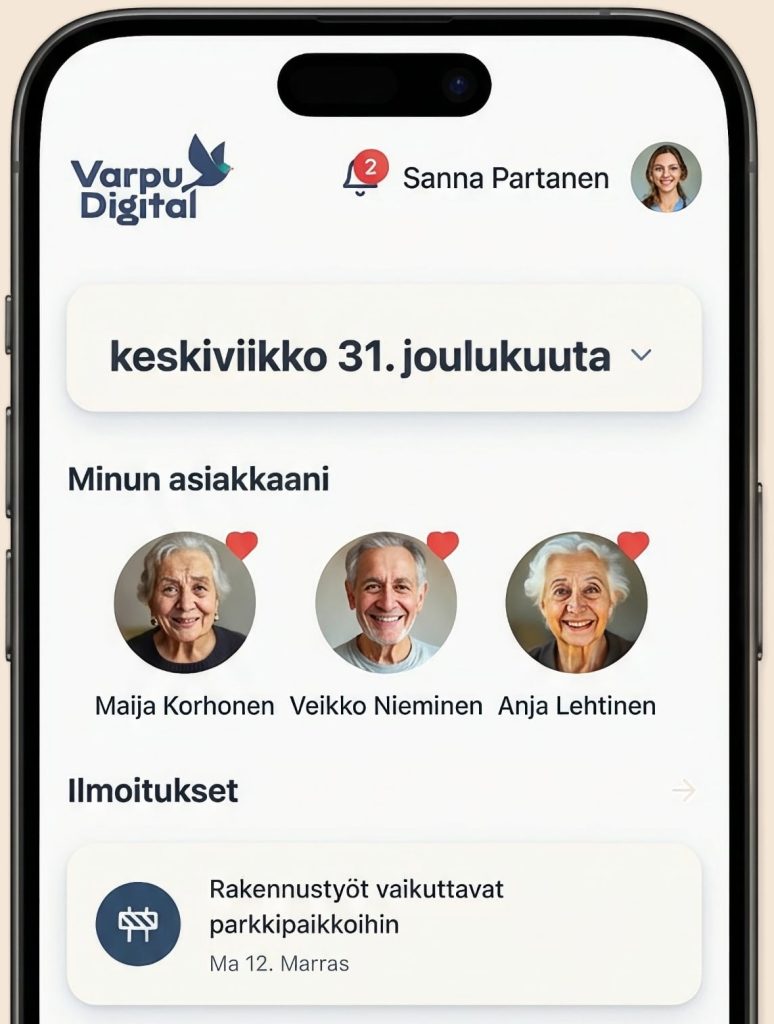Expand the keskiviikko 31. joulukuuta date picker
This screenshot has width=774, height=1024.
[x=384, y=357]
